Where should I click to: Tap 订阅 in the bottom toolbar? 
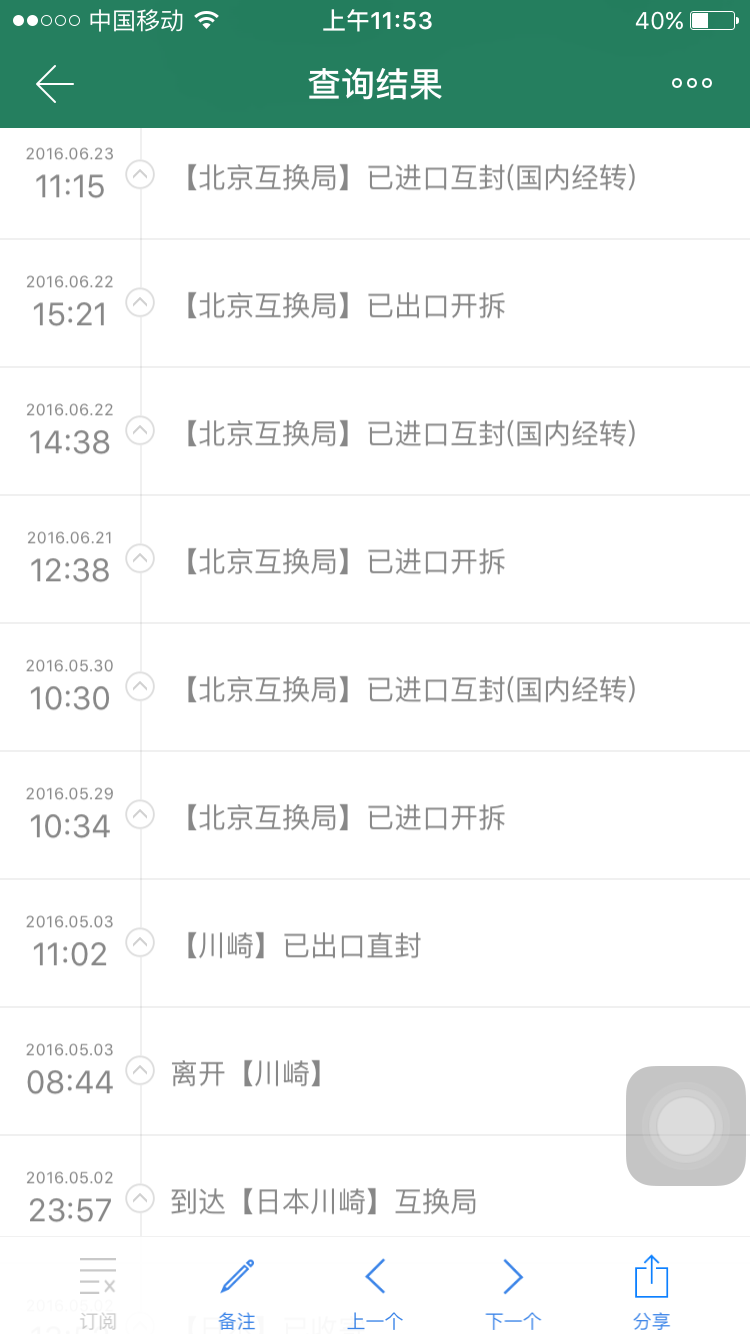coord(98,1292)
